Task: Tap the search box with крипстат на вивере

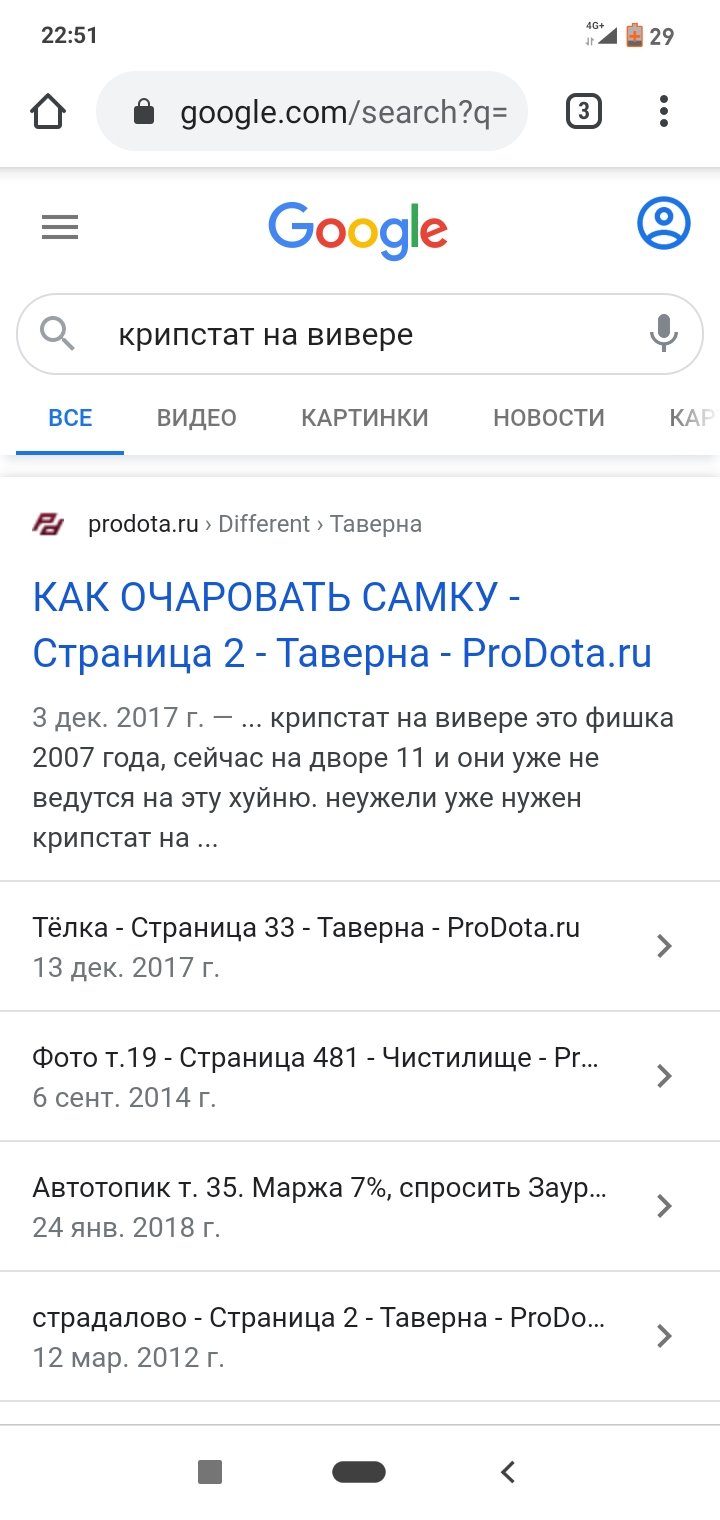Action: (x=360, y=334)
